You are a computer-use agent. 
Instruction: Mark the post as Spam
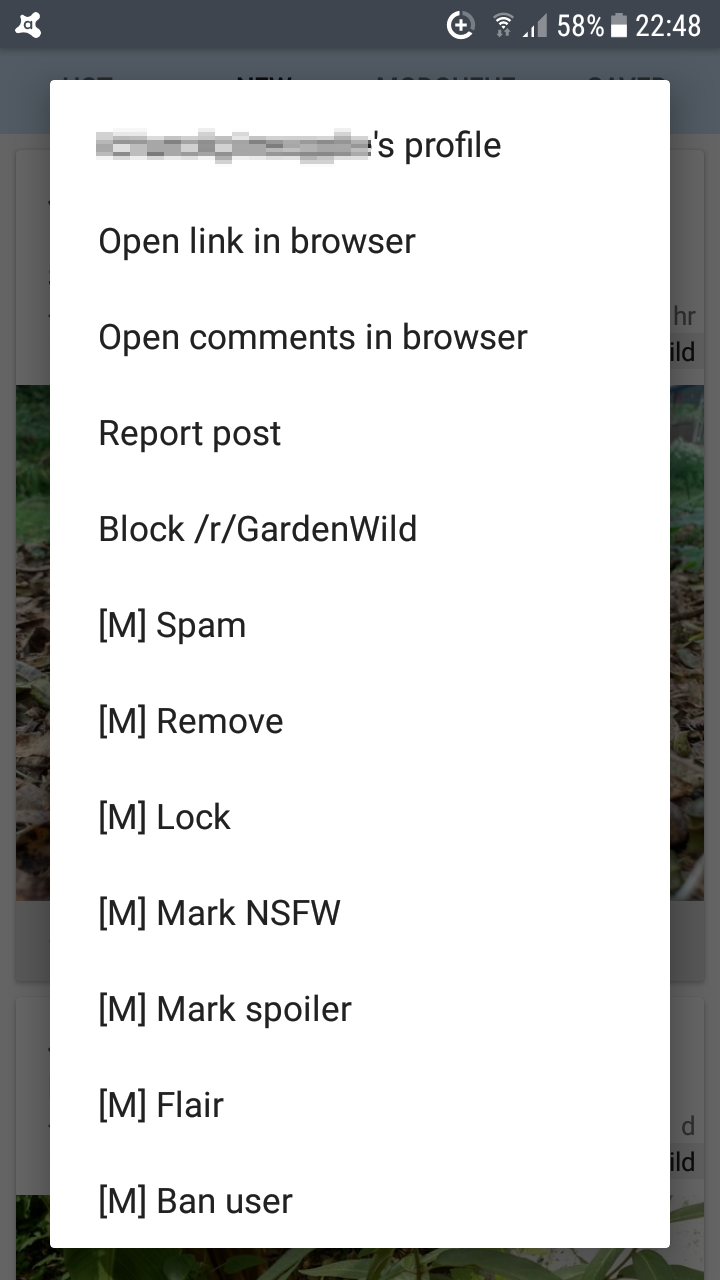tap(360, 625)
